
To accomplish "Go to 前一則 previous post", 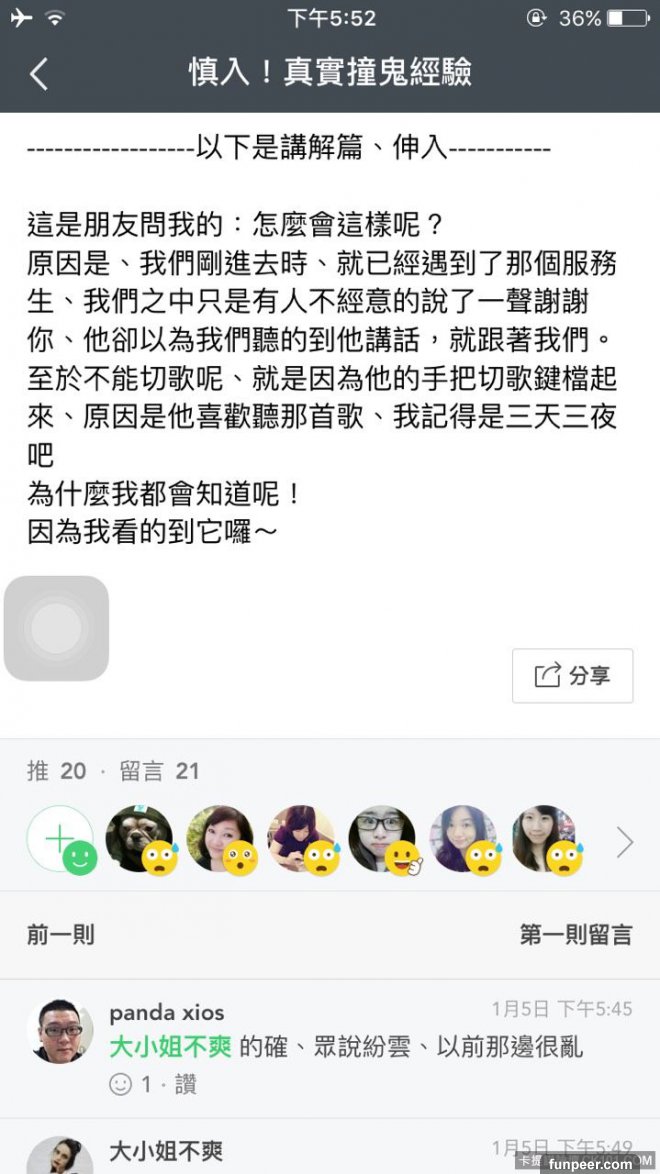I will coord(60,934).
